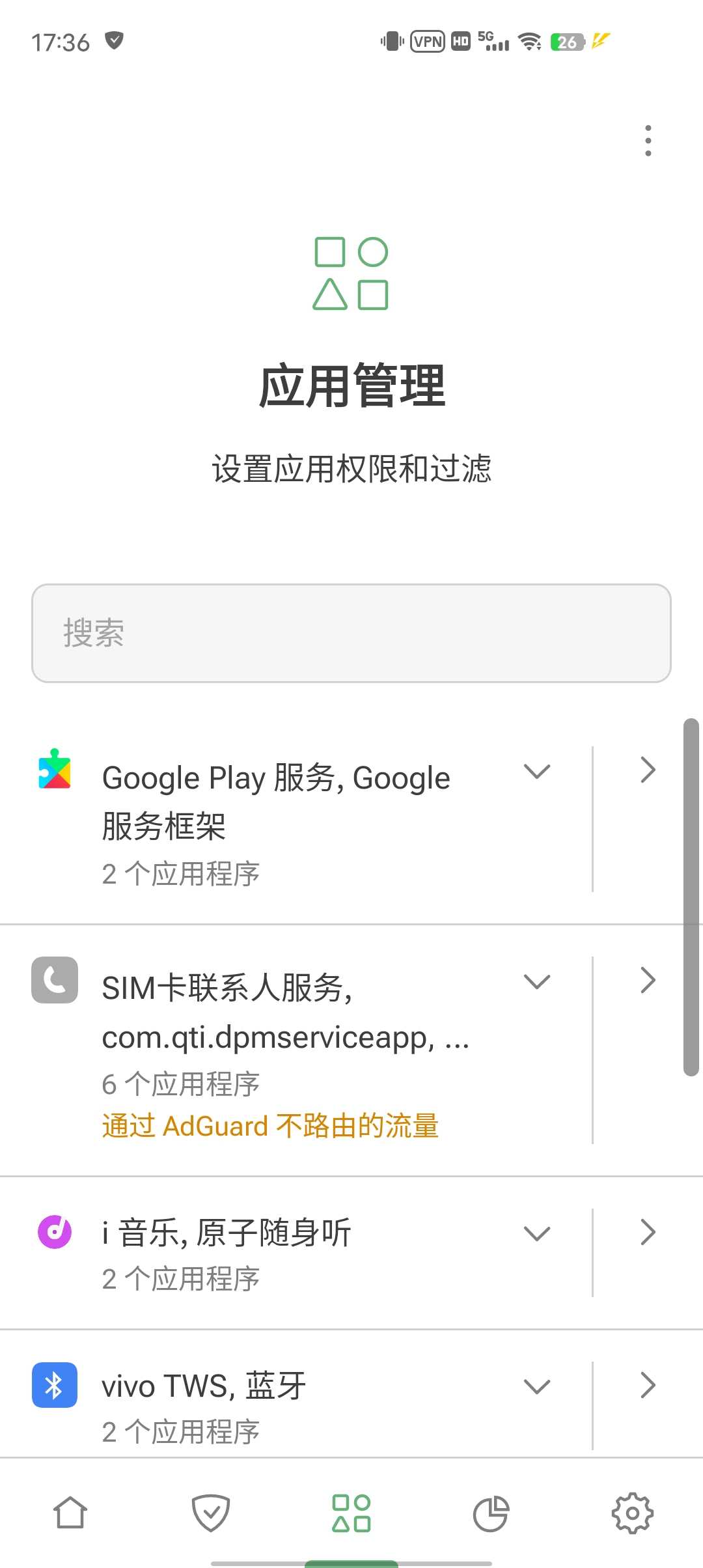The height and width of the screenshot is (1568, 703).
Task: Switch to the protection shield tab
Action: click(x=211, y=1513)
